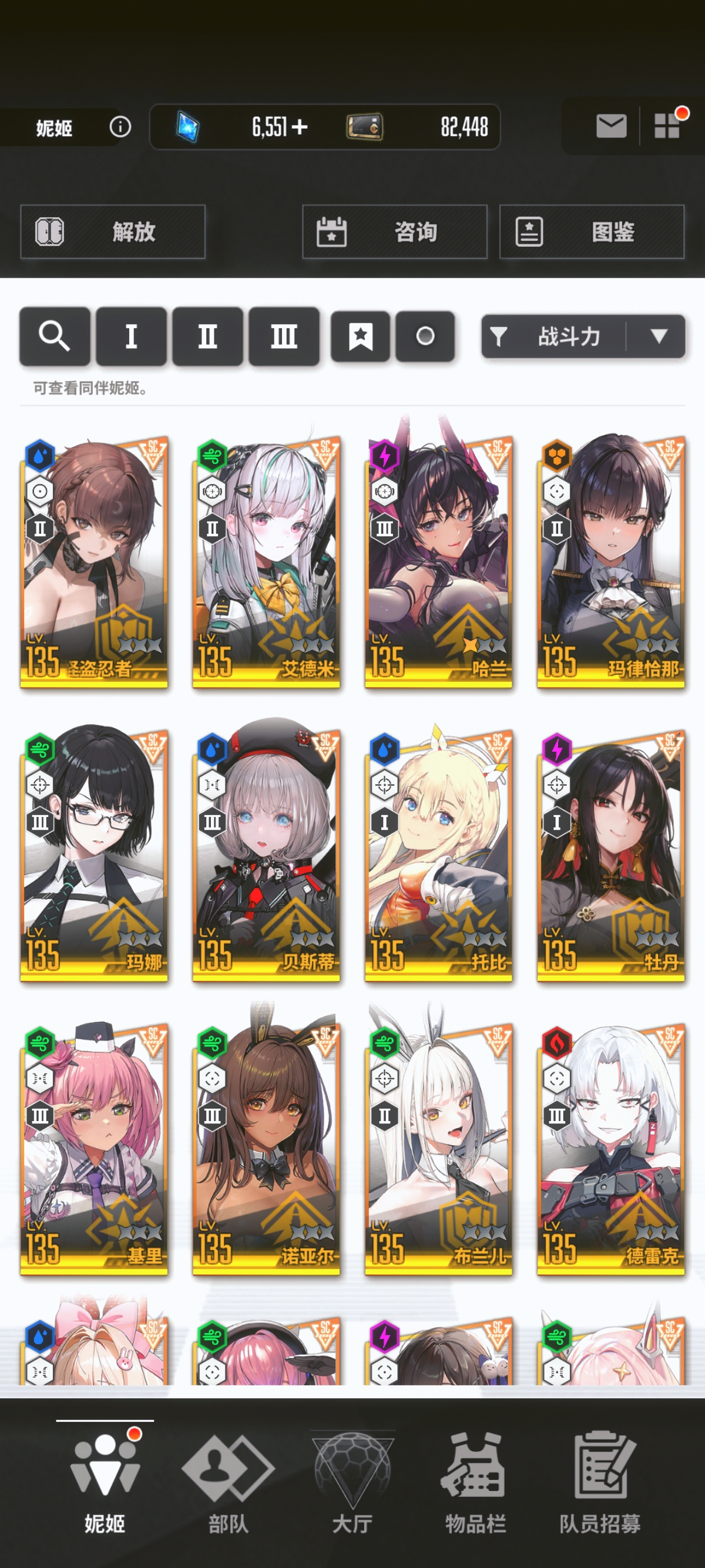This screenshot has width=705, height=1568.
Task: Filter by burst type I
Action: 131,336
